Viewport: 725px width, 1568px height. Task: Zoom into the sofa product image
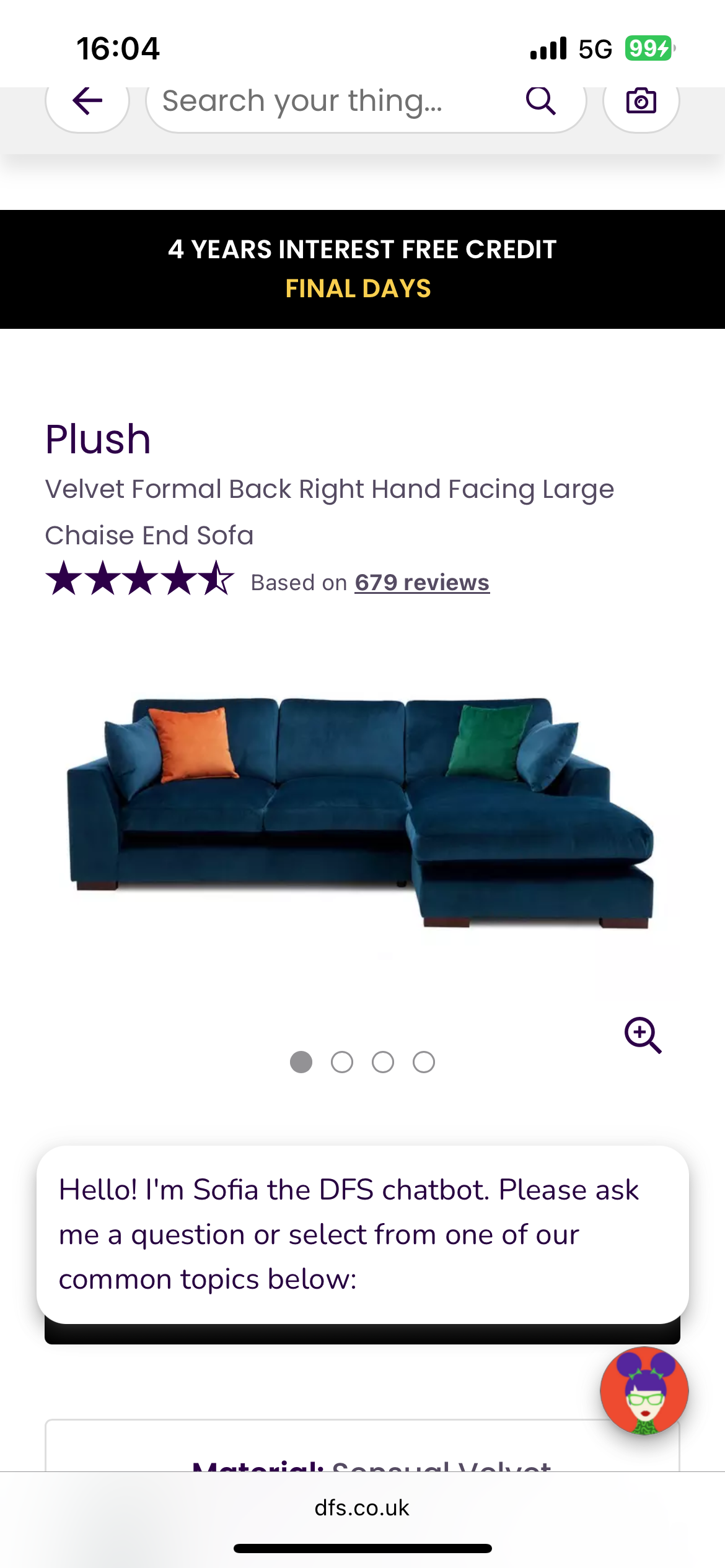643,1035
